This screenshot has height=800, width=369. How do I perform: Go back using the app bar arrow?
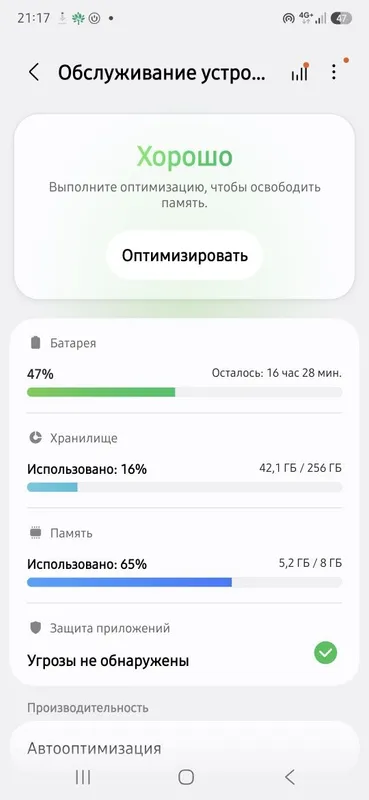34,72
